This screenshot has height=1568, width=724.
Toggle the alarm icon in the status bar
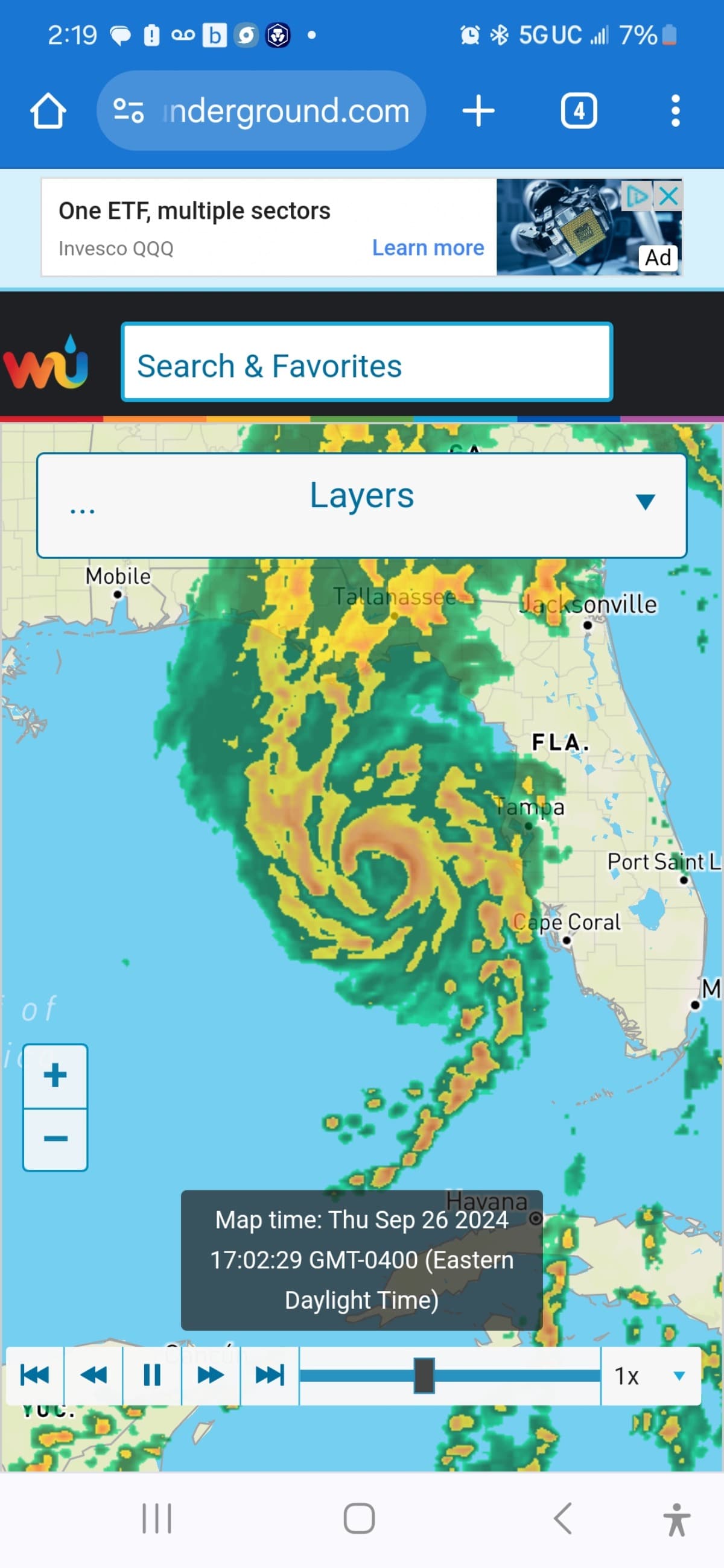(468, 35)
